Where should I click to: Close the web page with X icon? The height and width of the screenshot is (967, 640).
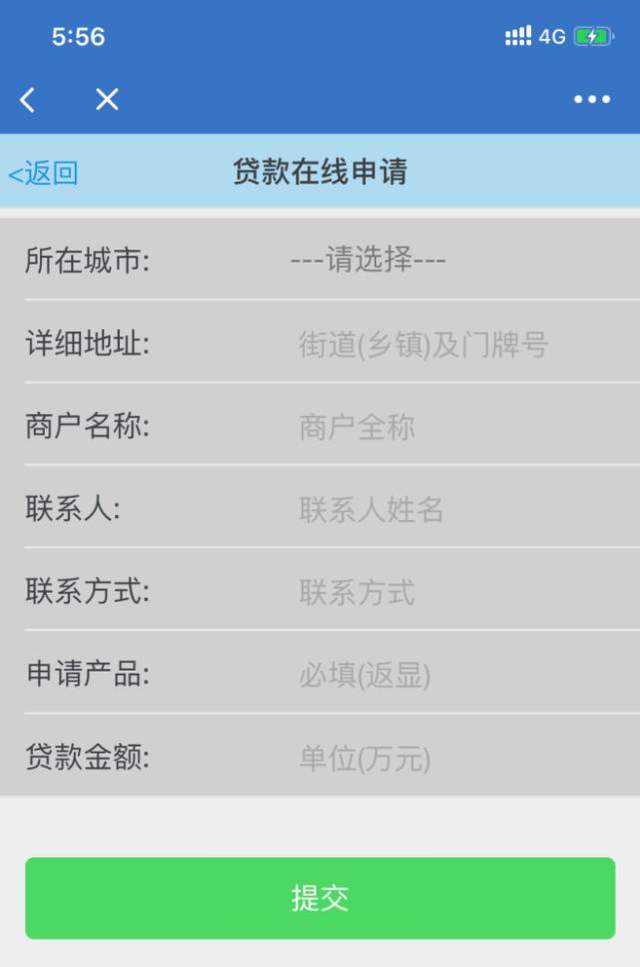pyautogui.click(x=107, y=99)
